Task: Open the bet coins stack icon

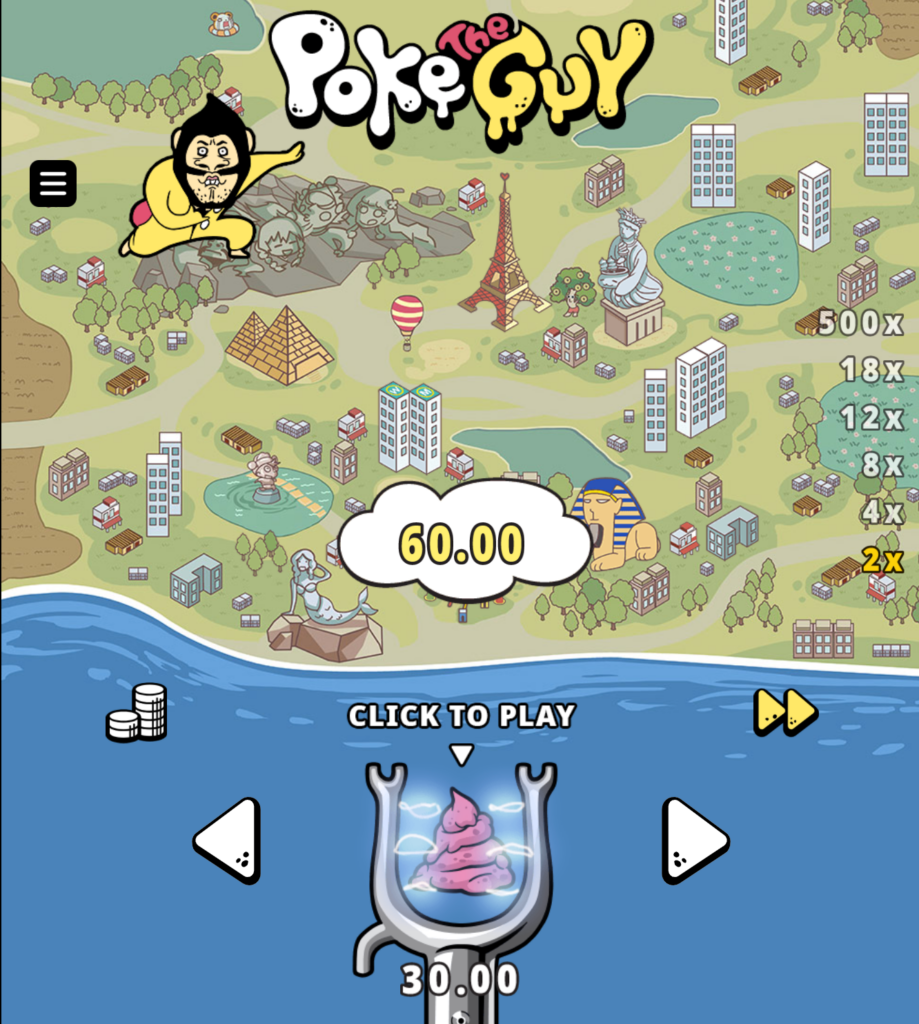Action: click(x=137, y=712)
